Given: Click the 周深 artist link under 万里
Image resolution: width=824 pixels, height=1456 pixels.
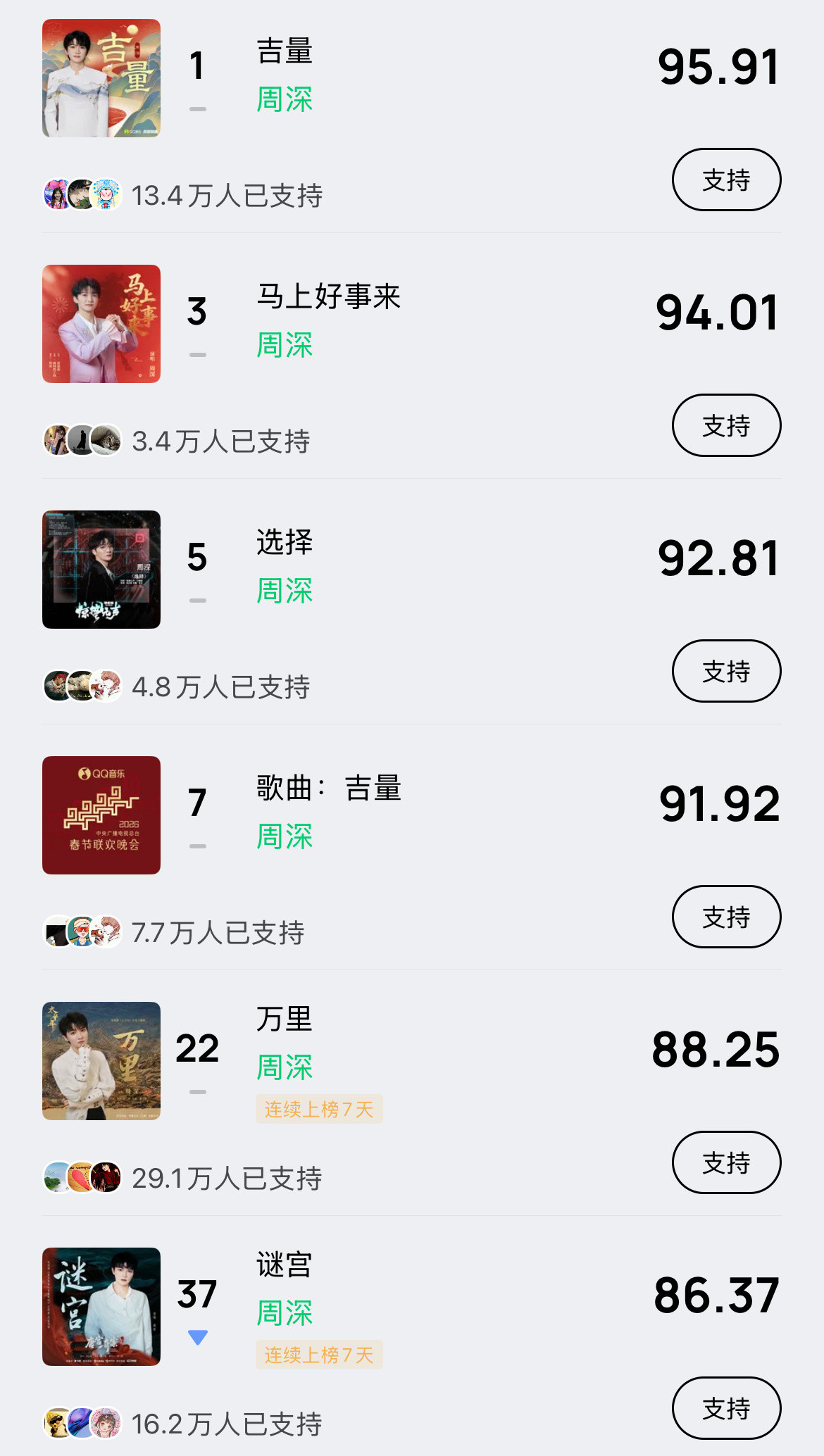Looking at the screenshot, I should coord(285,1068).
